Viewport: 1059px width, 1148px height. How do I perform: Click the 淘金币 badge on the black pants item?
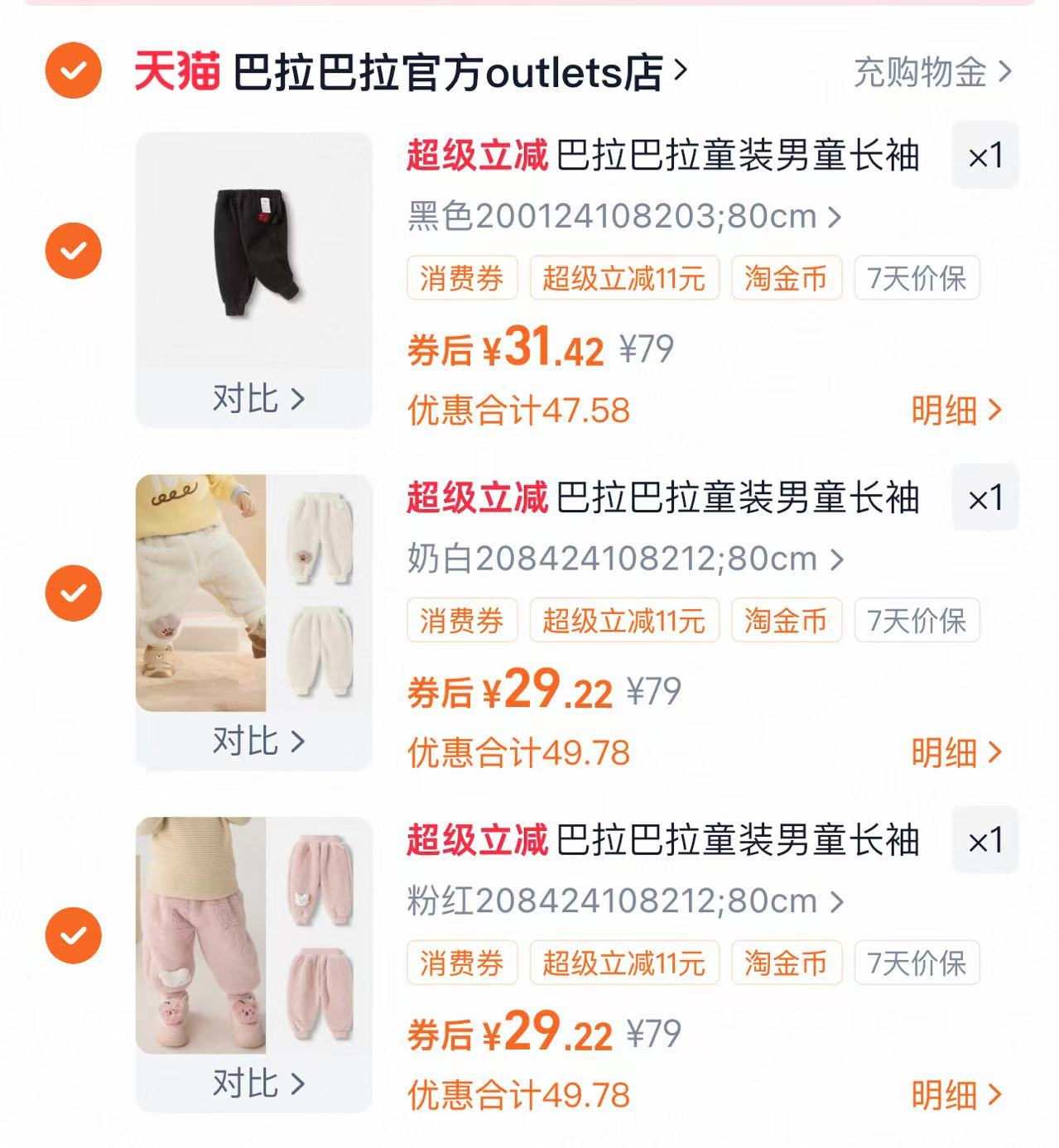coord(785,280)
